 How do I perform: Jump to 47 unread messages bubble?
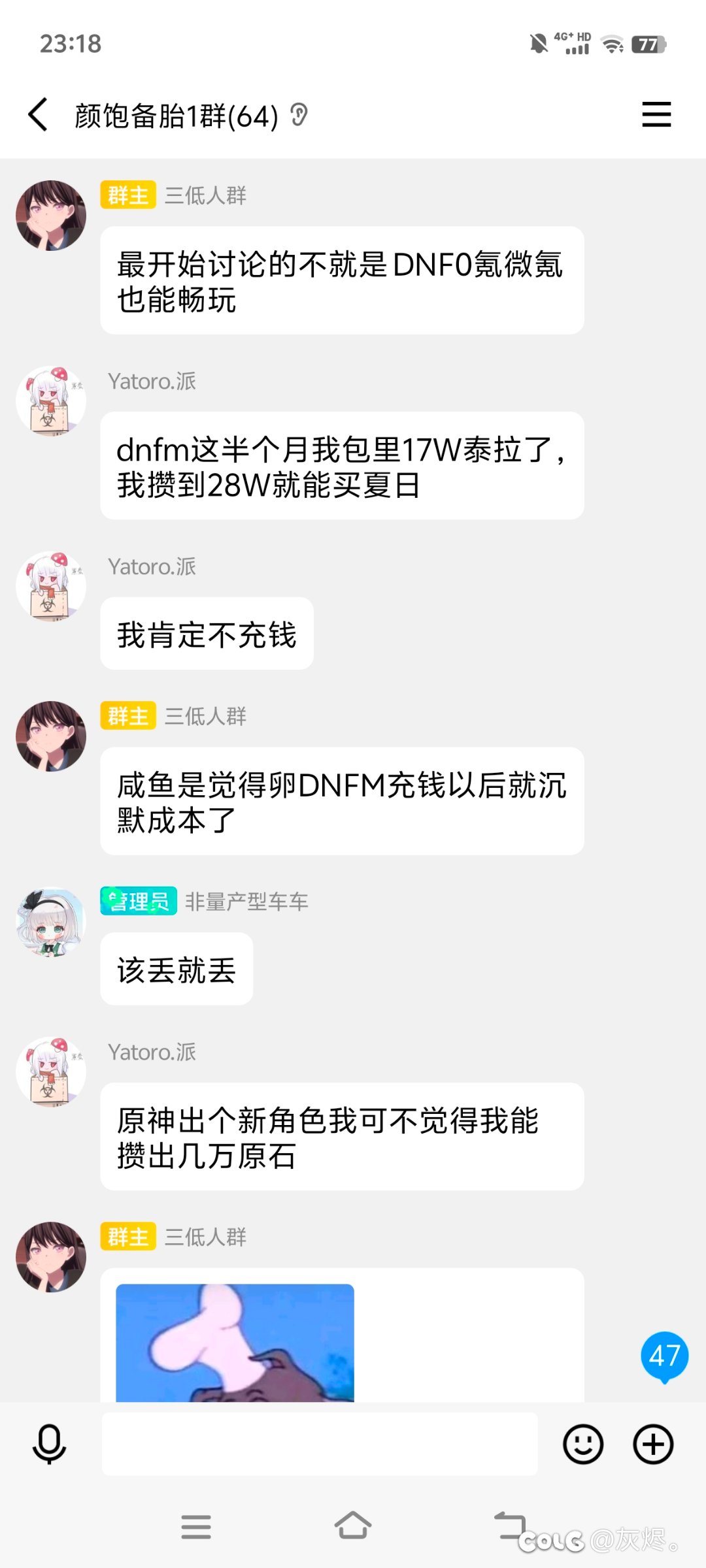664,1356
